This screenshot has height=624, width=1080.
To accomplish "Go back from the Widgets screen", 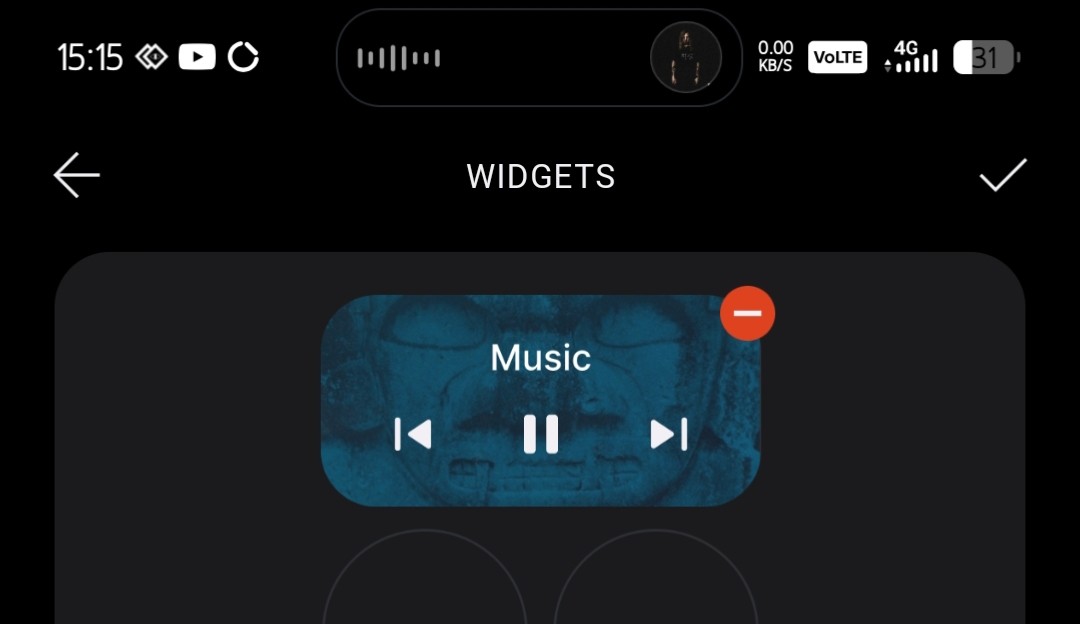I will pos(77,176).
